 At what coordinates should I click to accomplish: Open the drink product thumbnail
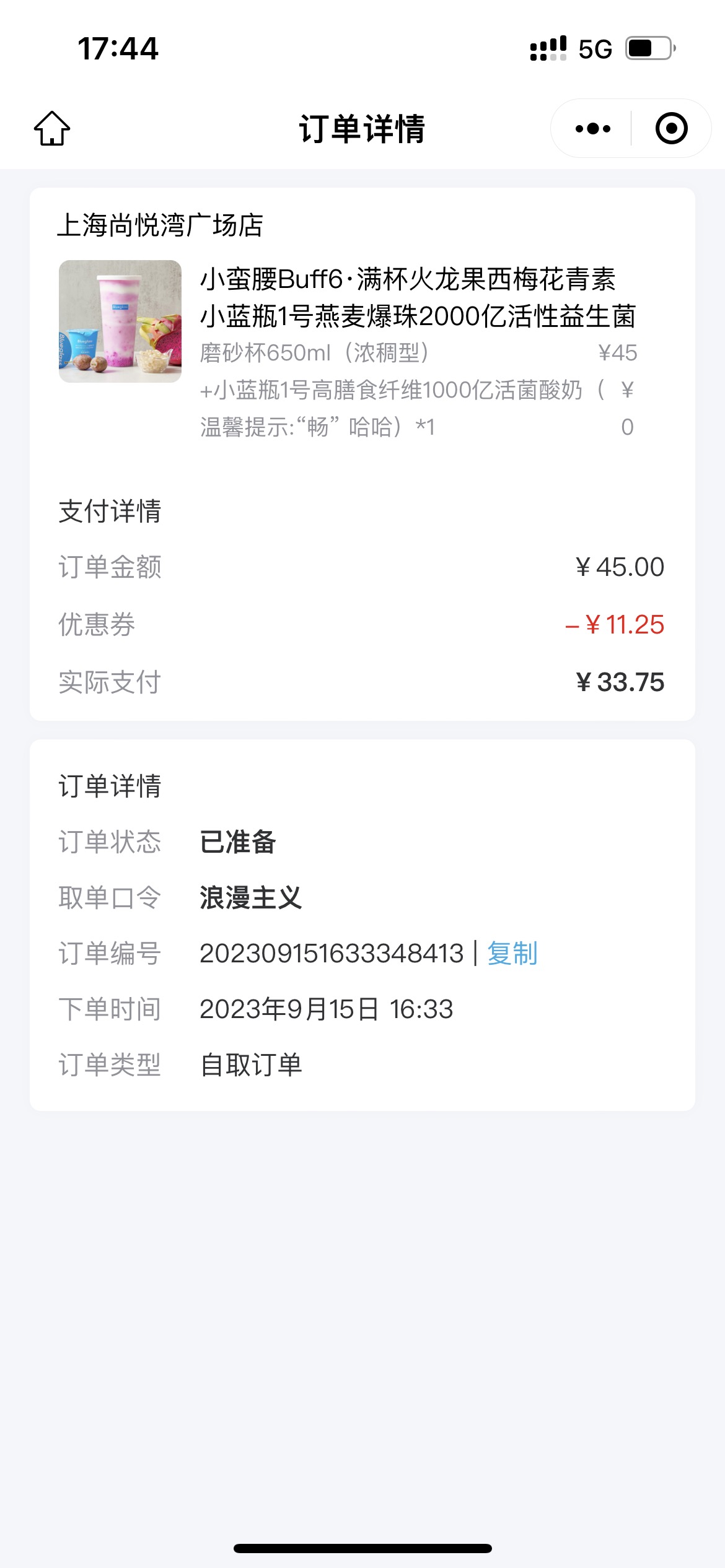(120, 321)
